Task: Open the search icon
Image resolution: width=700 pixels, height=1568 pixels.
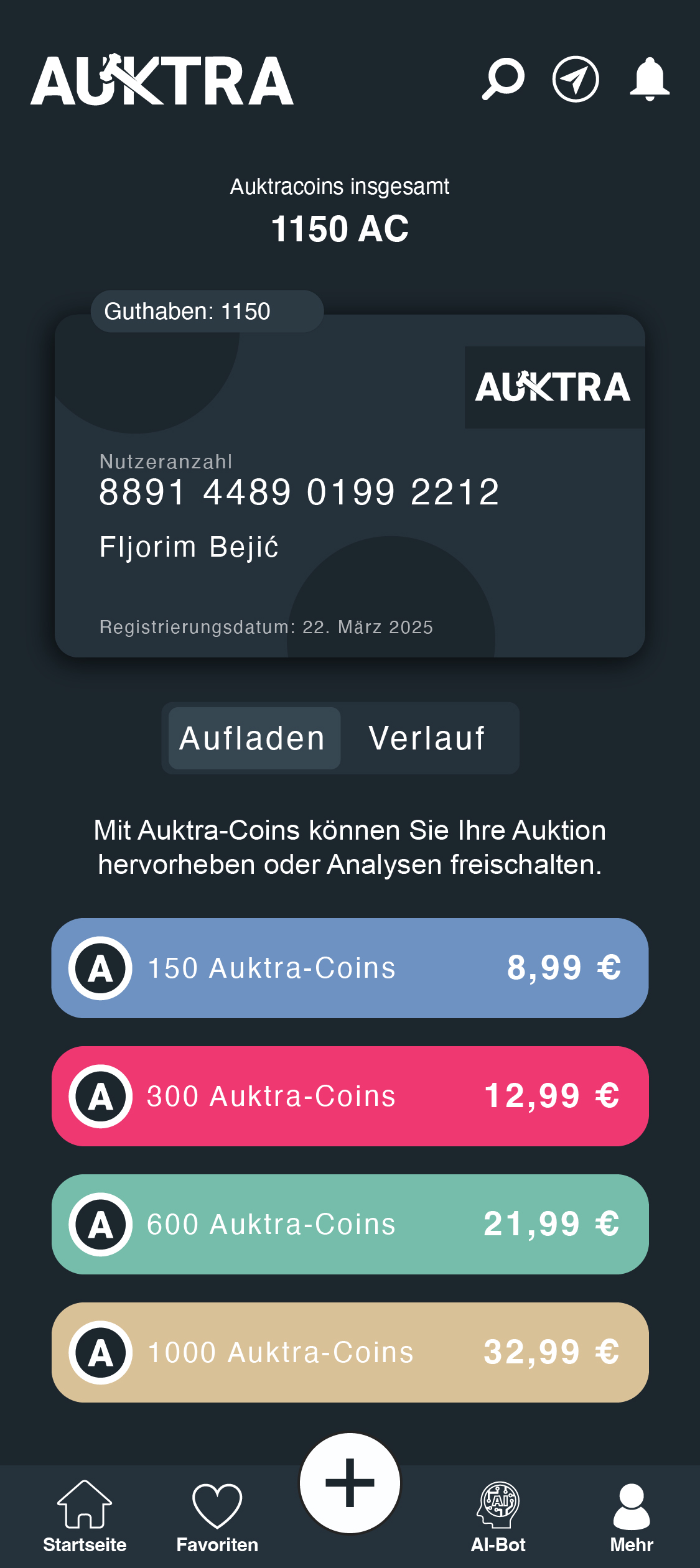Action: pyautogui.click(x=503, y=79)
